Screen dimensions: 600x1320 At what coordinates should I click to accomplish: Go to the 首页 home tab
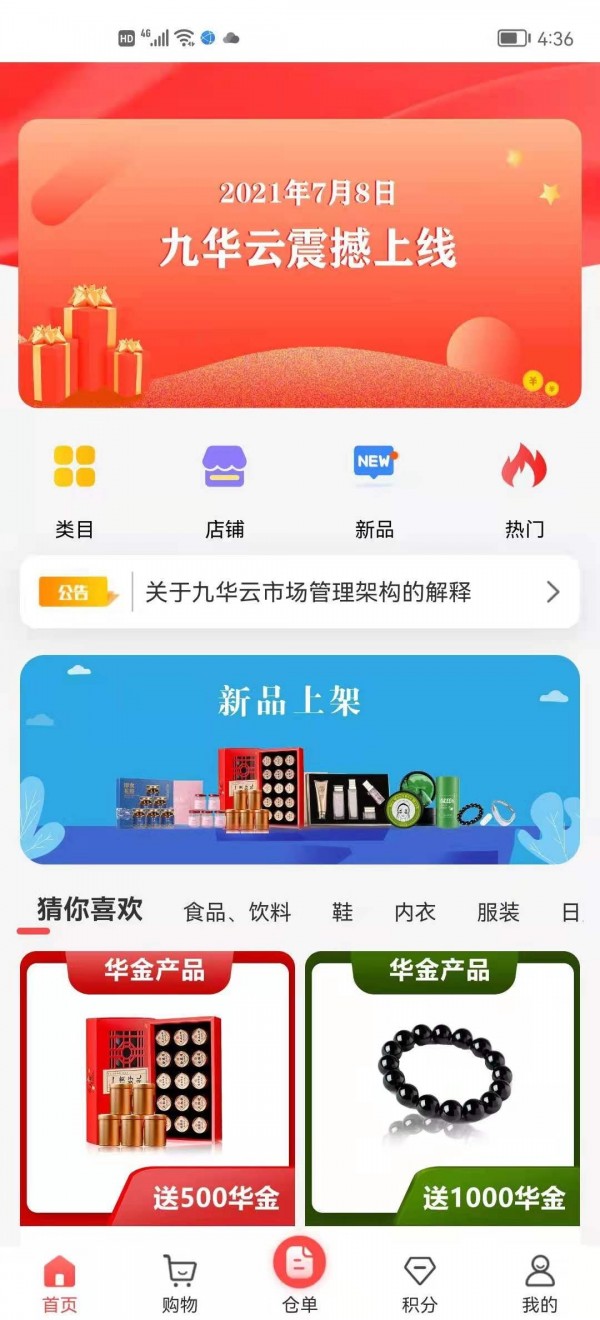pyautogui.click(x=60, y=1284)
